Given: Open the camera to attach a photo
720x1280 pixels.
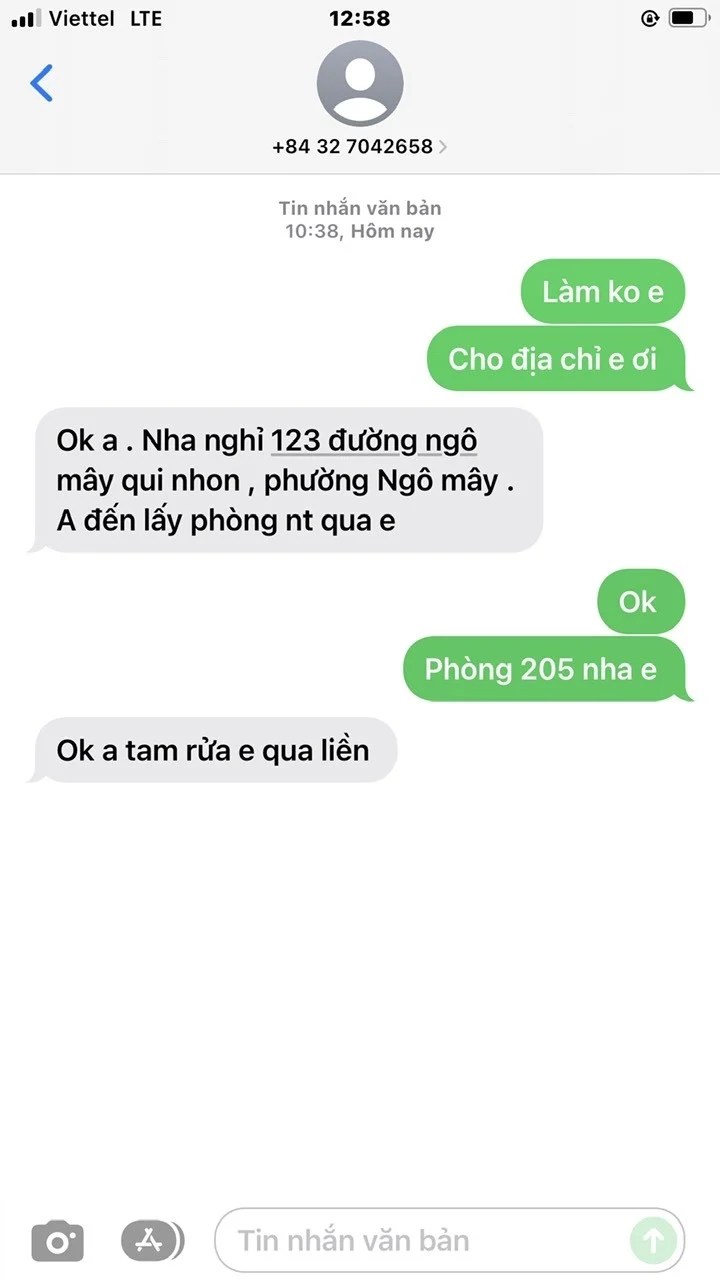Looking at the screenshot, I should point(58,1241).
